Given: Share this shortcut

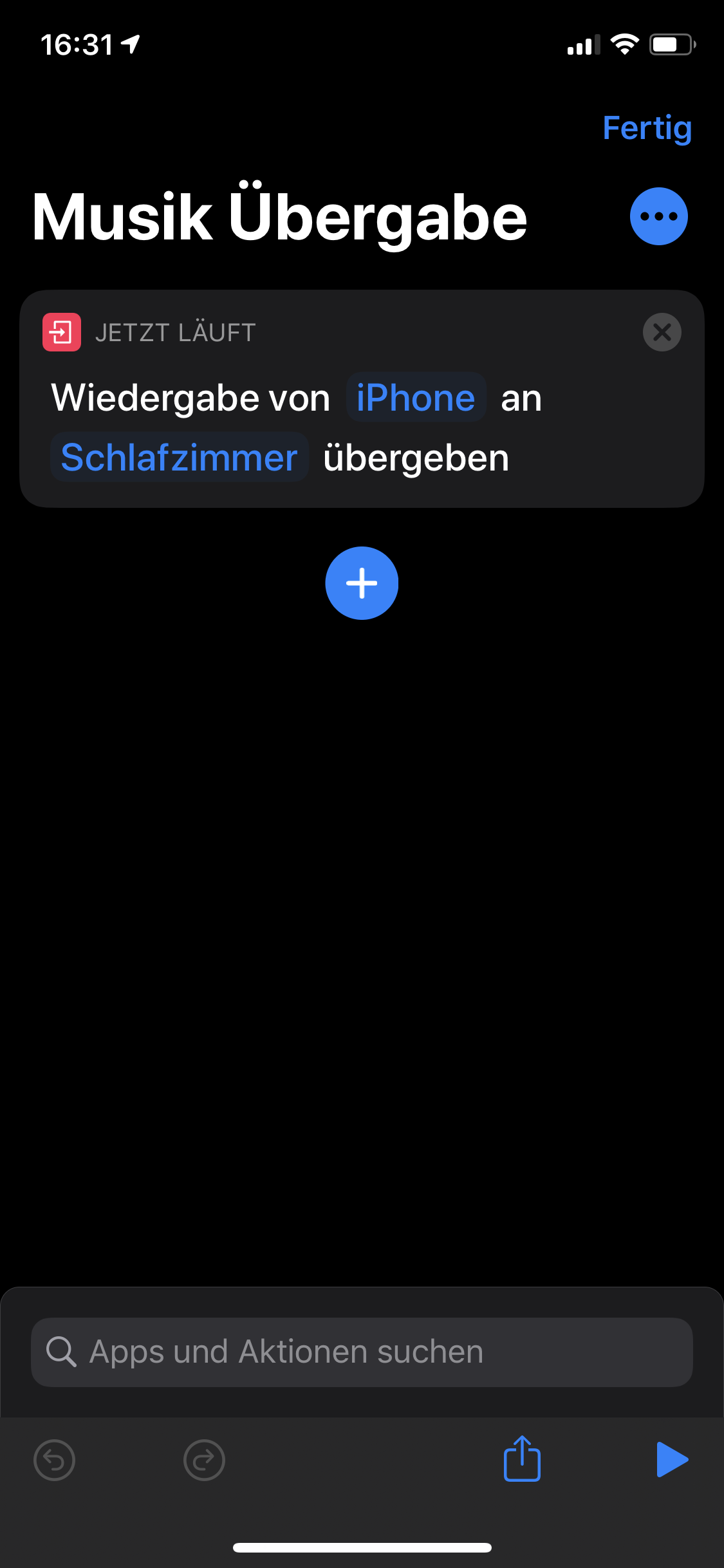Looking at the screenshot, I should tap(522, 1459).
